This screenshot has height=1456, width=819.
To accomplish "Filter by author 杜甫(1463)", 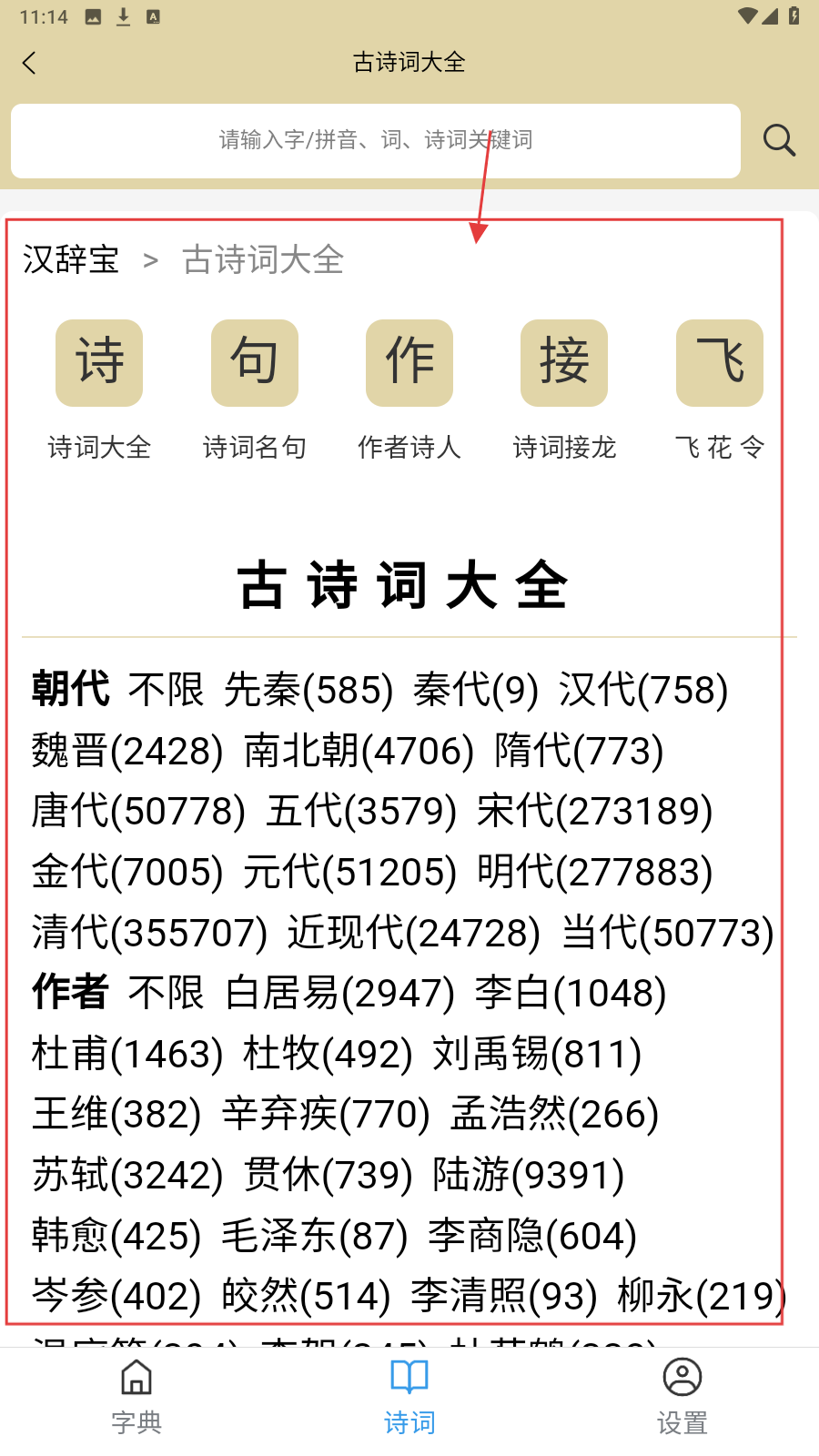I will pos(127,1055).
